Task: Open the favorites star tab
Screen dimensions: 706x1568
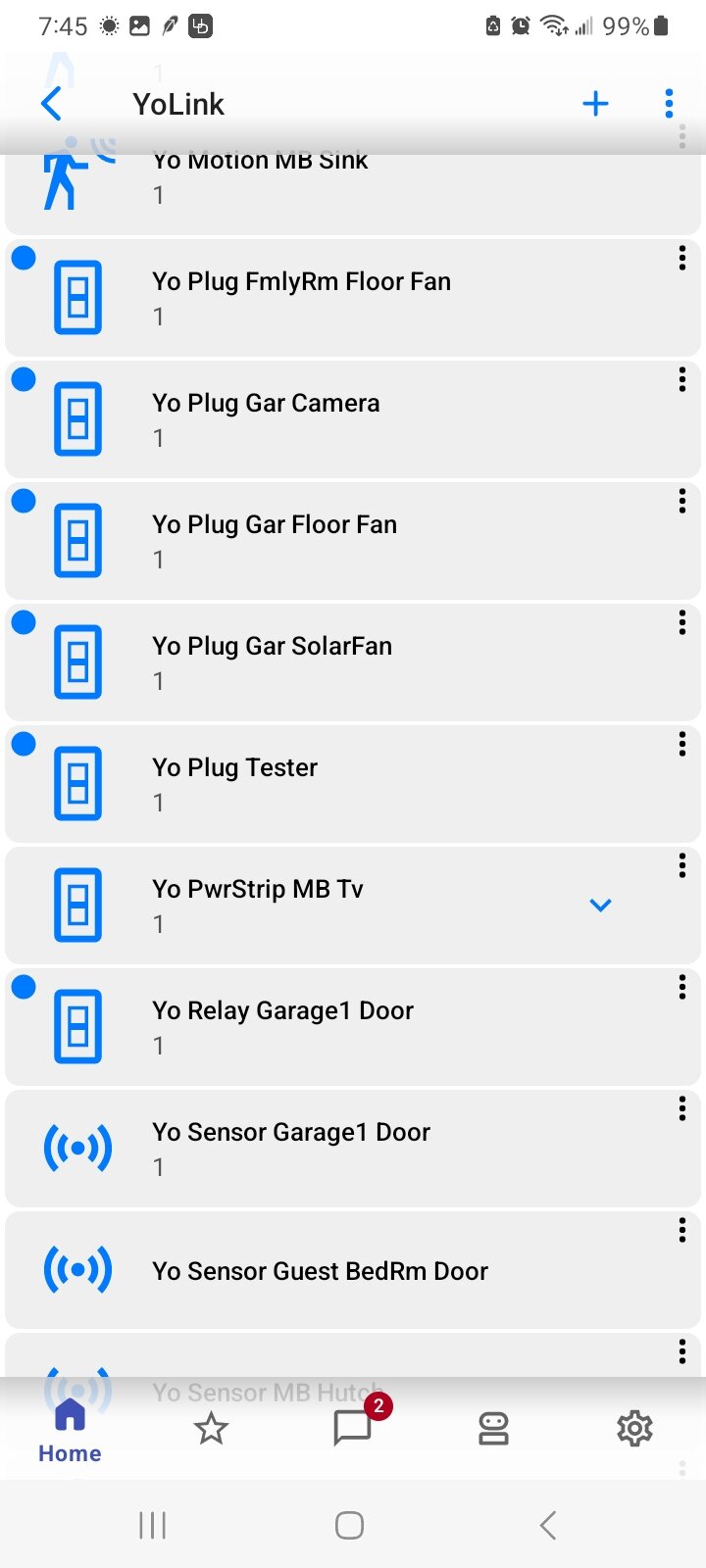Action: click(x=211, y=1429)
